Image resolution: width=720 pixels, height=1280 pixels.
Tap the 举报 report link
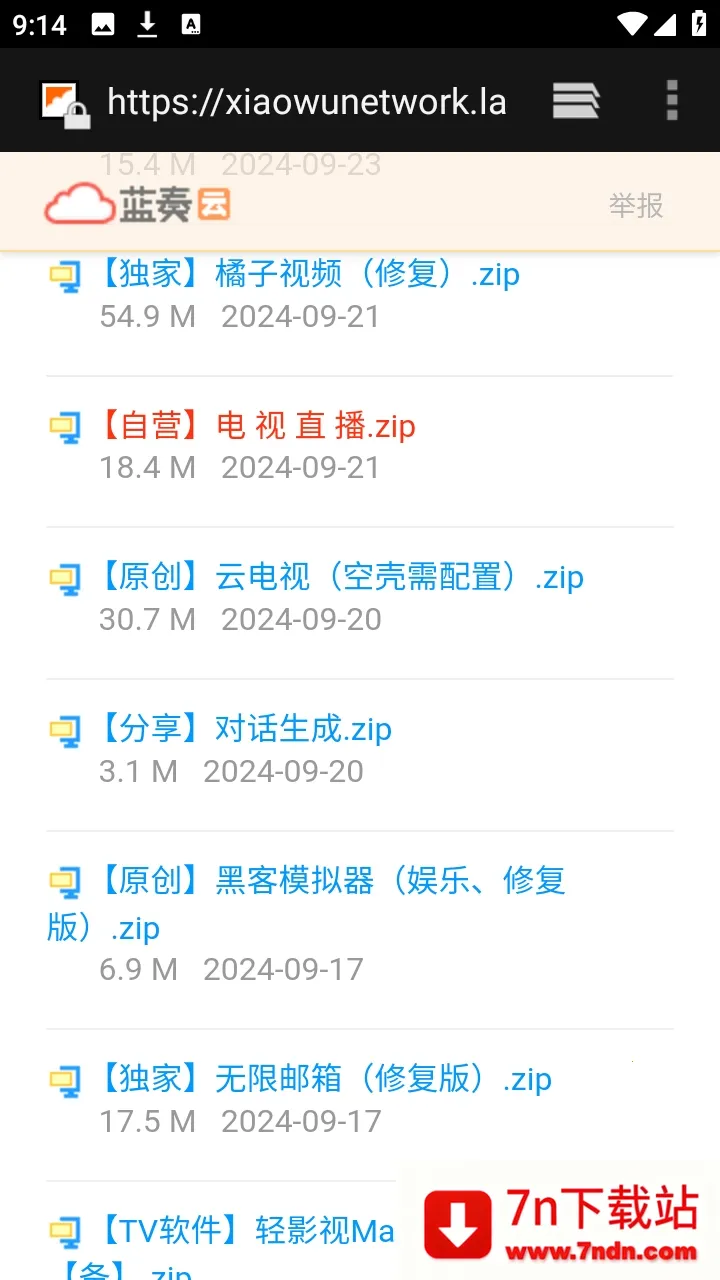[636, 204]
